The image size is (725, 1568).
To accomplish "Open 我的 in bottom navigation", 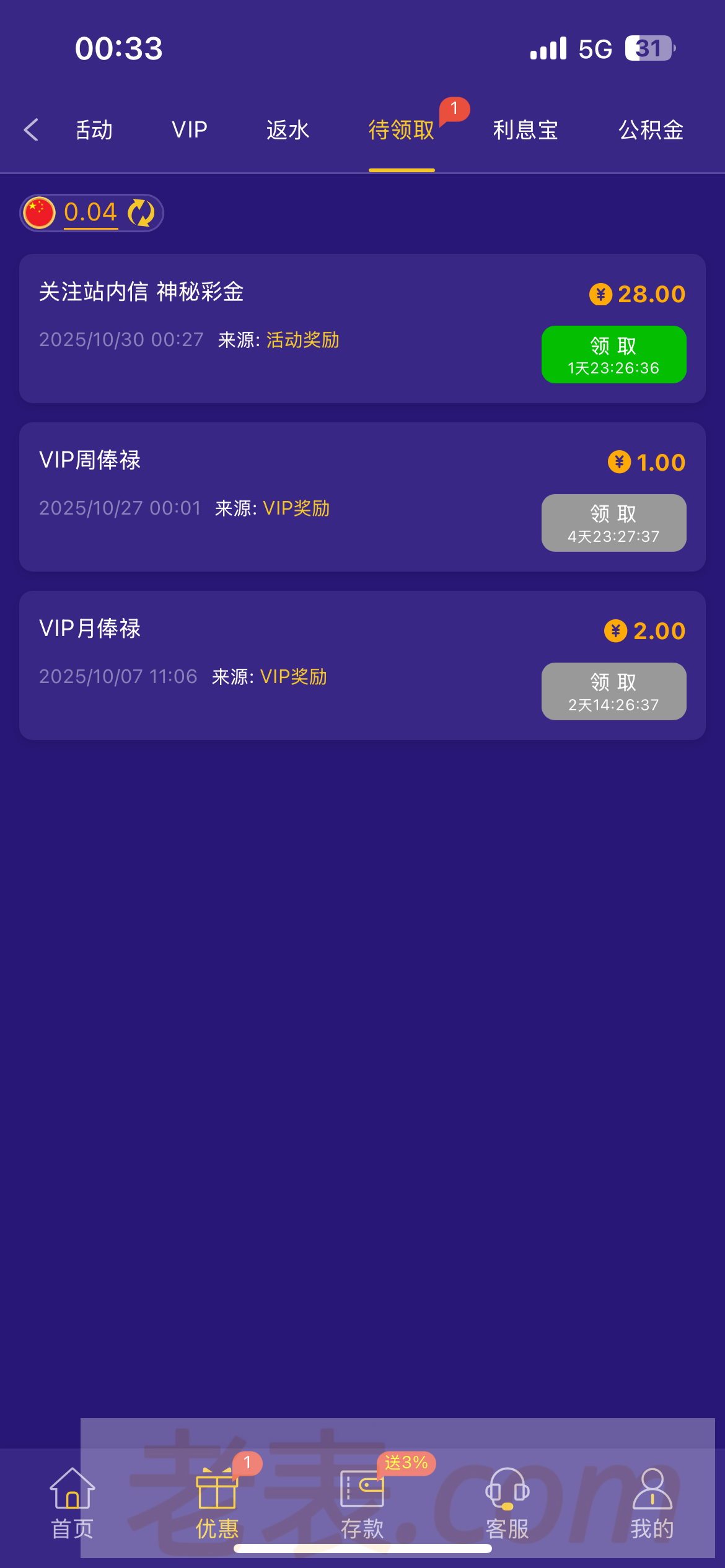I will point(652,1504).
